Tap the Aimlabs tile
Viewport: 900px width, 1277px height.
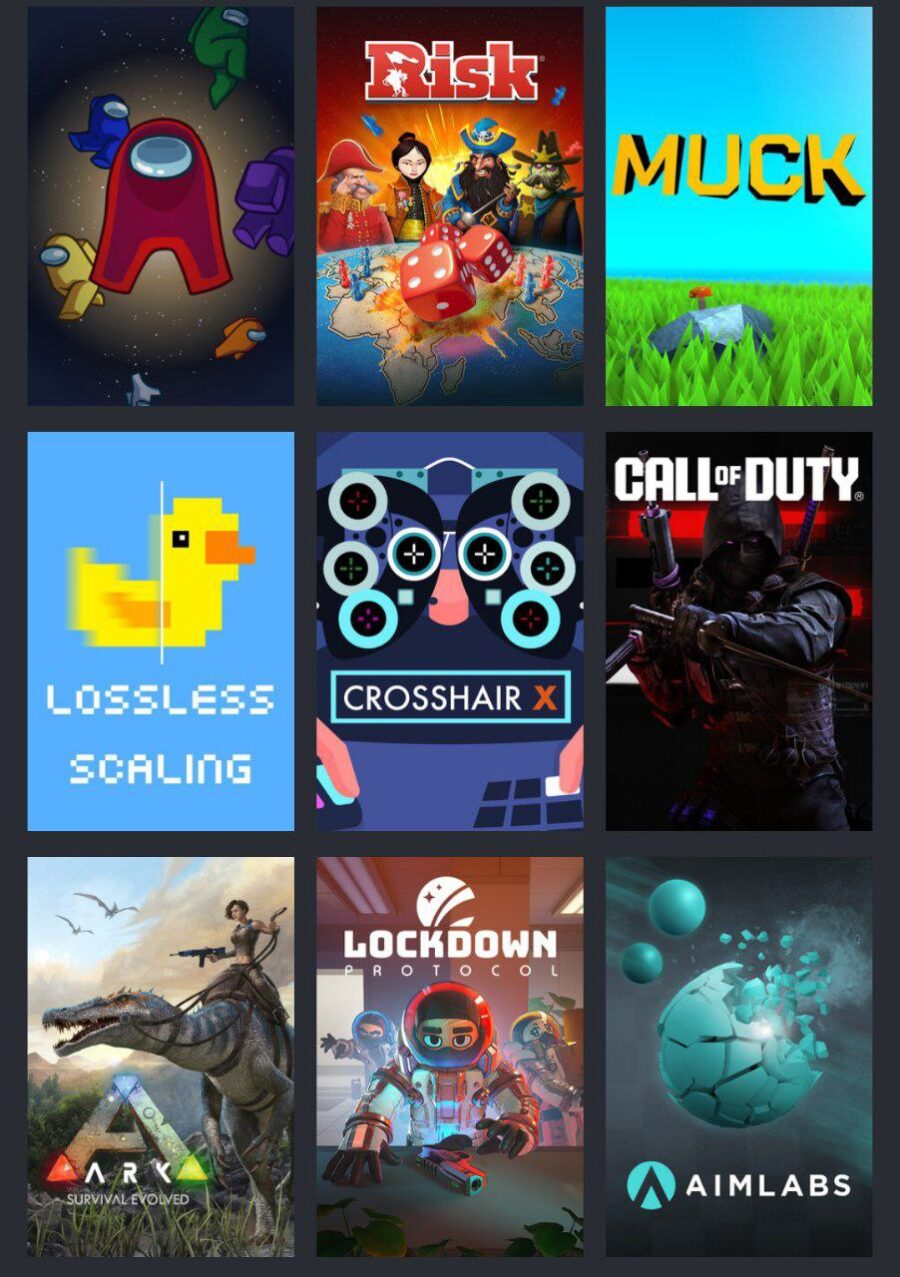[739, 1056]
